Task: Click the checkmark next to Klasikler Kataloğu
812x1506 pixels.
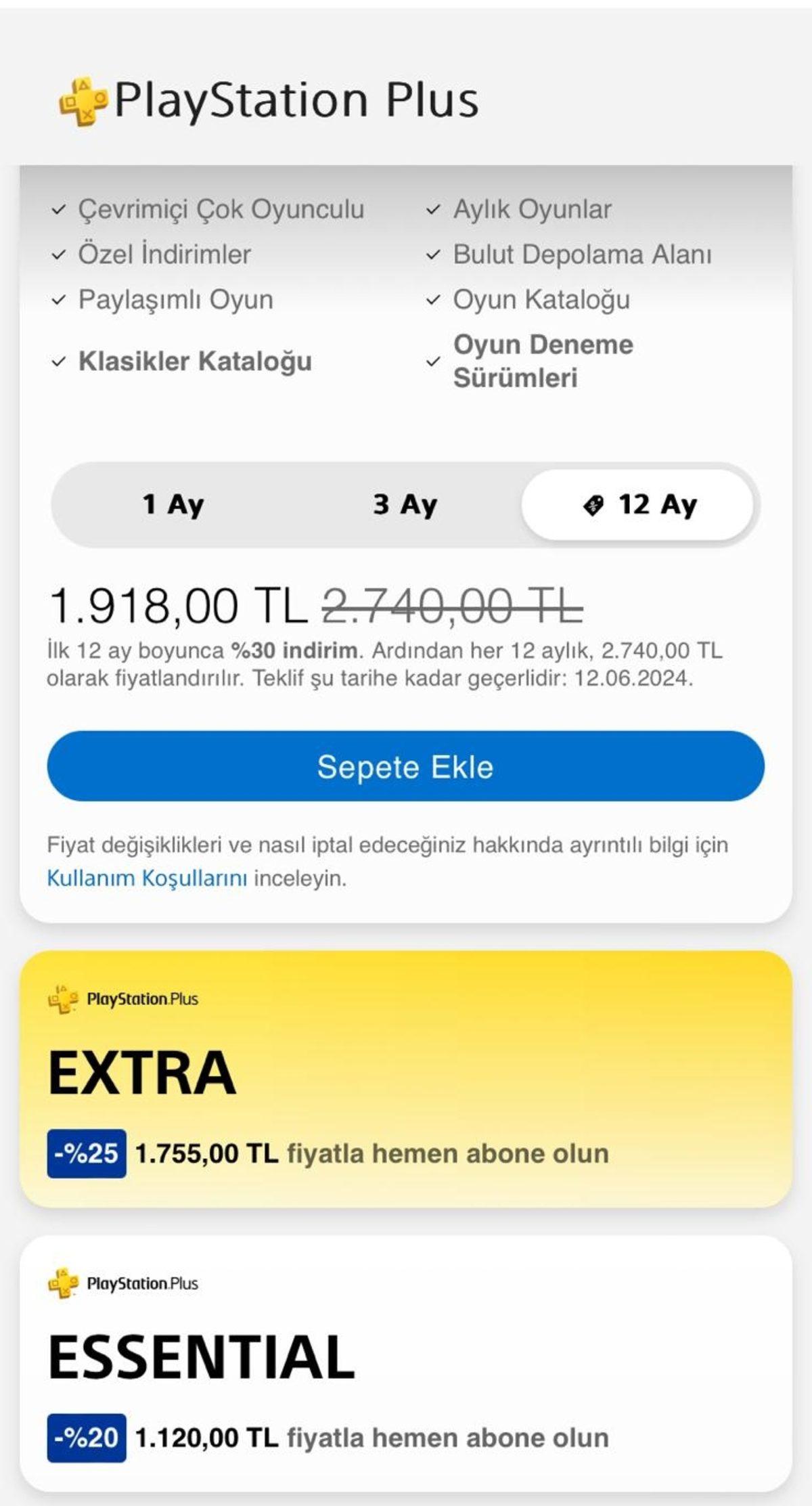Action: pos(58,361)
